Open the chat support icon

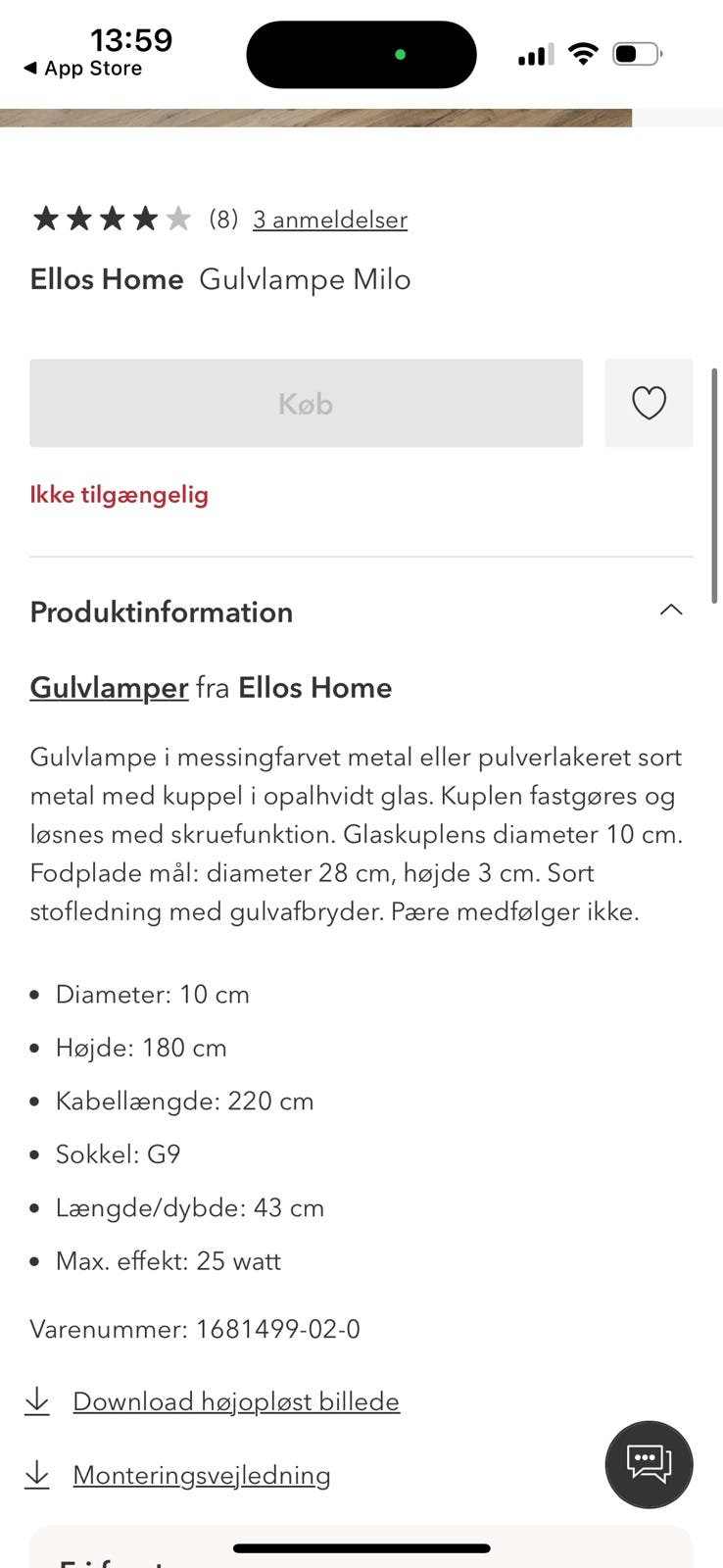pos(649,1464)
